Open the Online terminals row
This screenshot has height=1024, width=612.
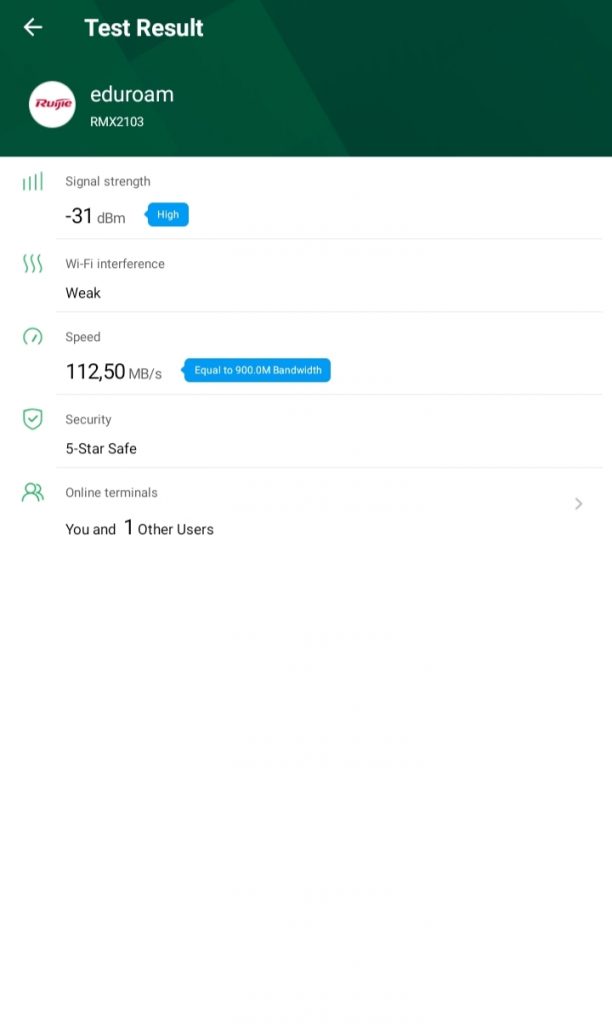pos(320,510)
